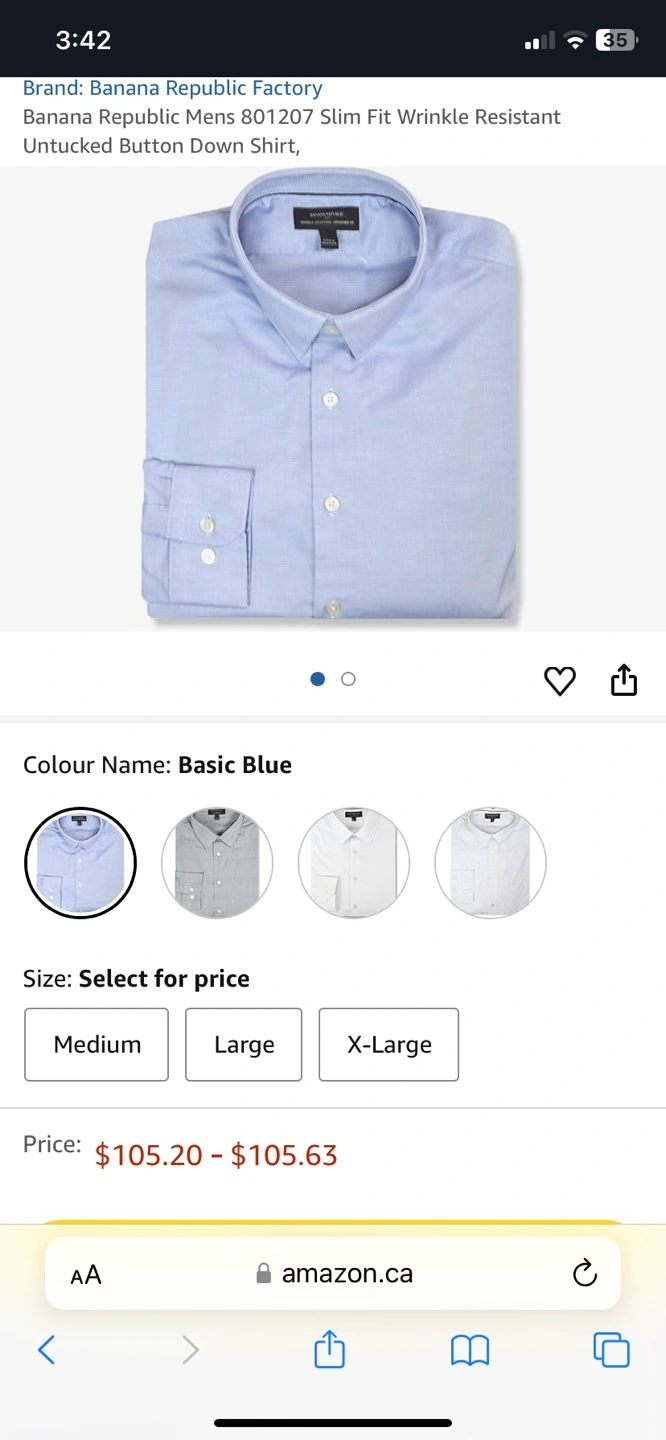Share this product listing
Image resolution: width=666 pixels, height=1440 pixels.
pyautogui.click(x=623, y=680)
